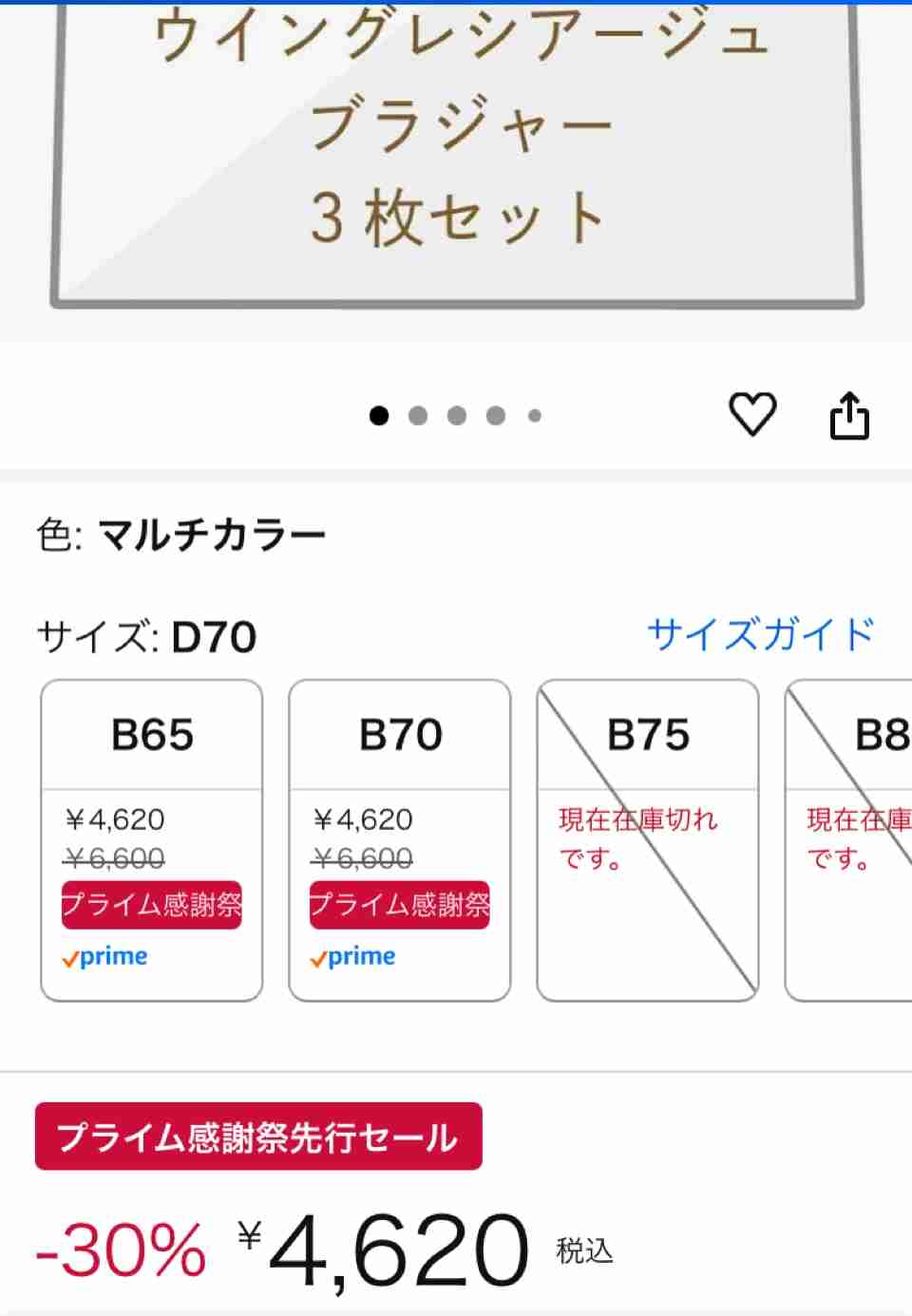The image size is (912, 1316).
Task: Open the サイズガイド link
Action: tap(760, 634)
